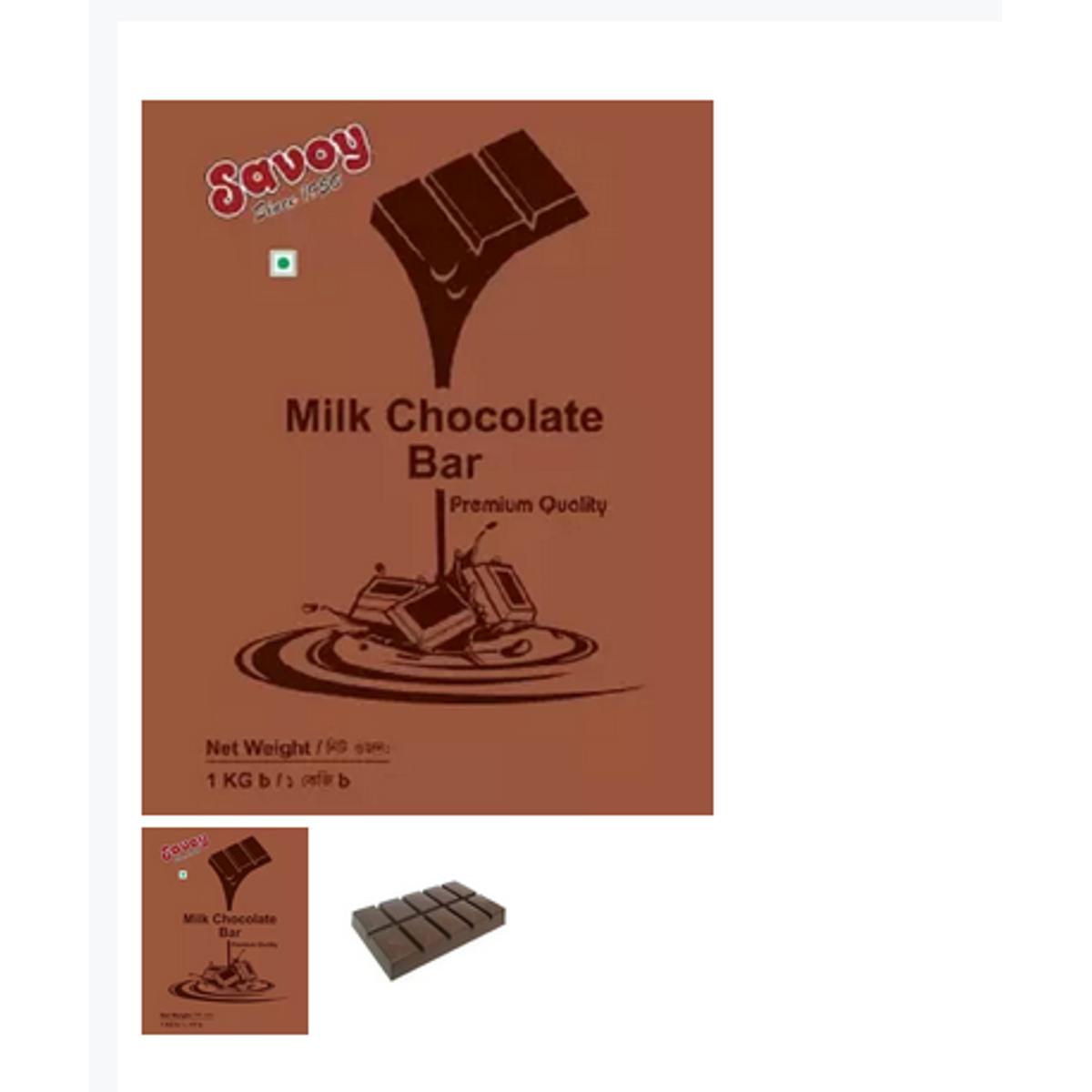The width and height of the screenshot is (1092, 1092).
Task: View the chocolate slab thumbnail image
Action: 429,929
